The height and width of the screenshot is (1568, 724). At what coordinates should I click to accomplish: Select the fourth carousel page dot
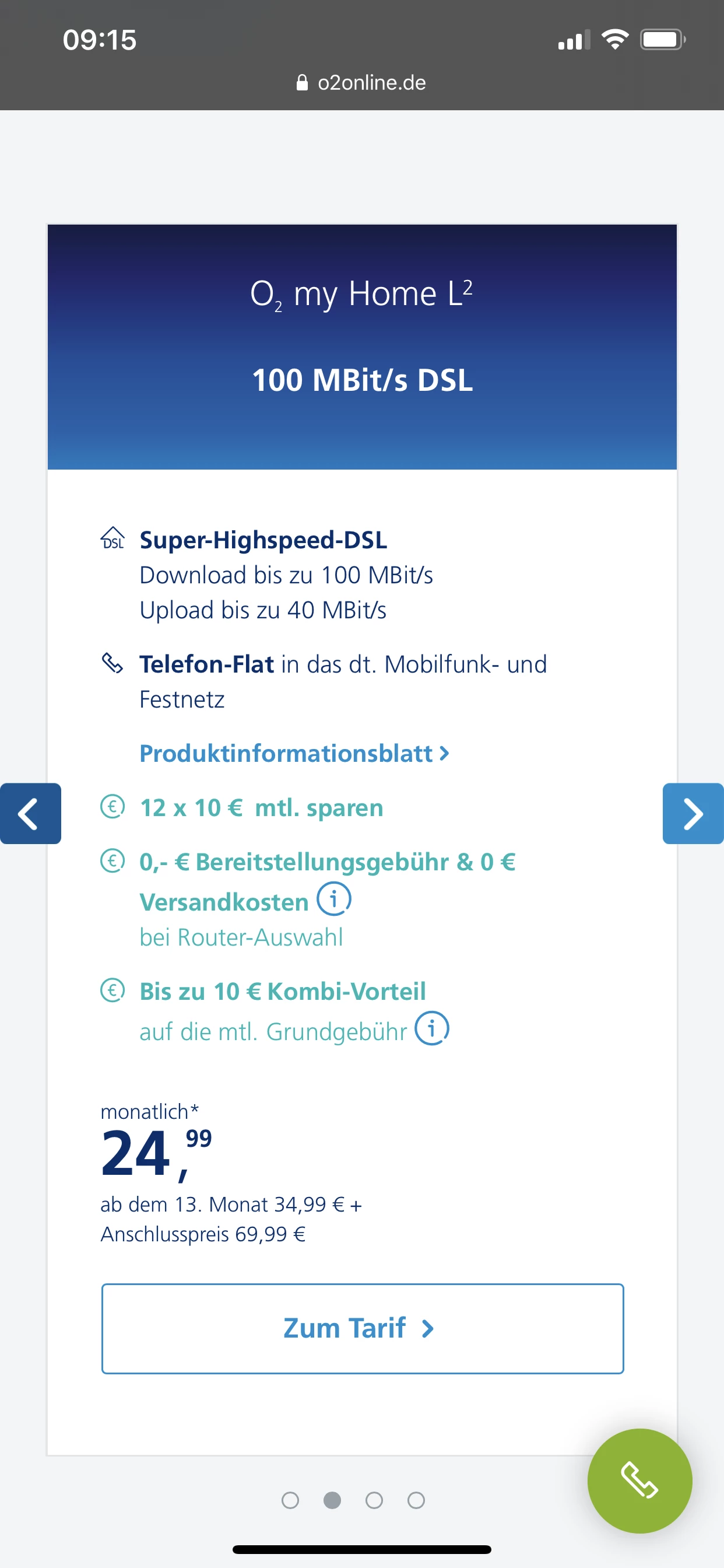[x=416, y=1500]
